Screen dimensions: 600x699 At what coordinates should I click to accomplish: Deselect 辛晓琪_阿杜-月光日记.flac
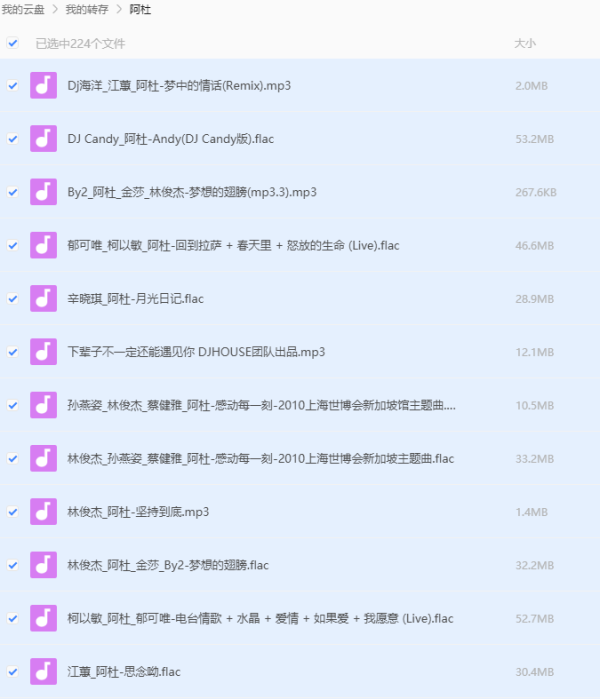[x=13, y=298]
